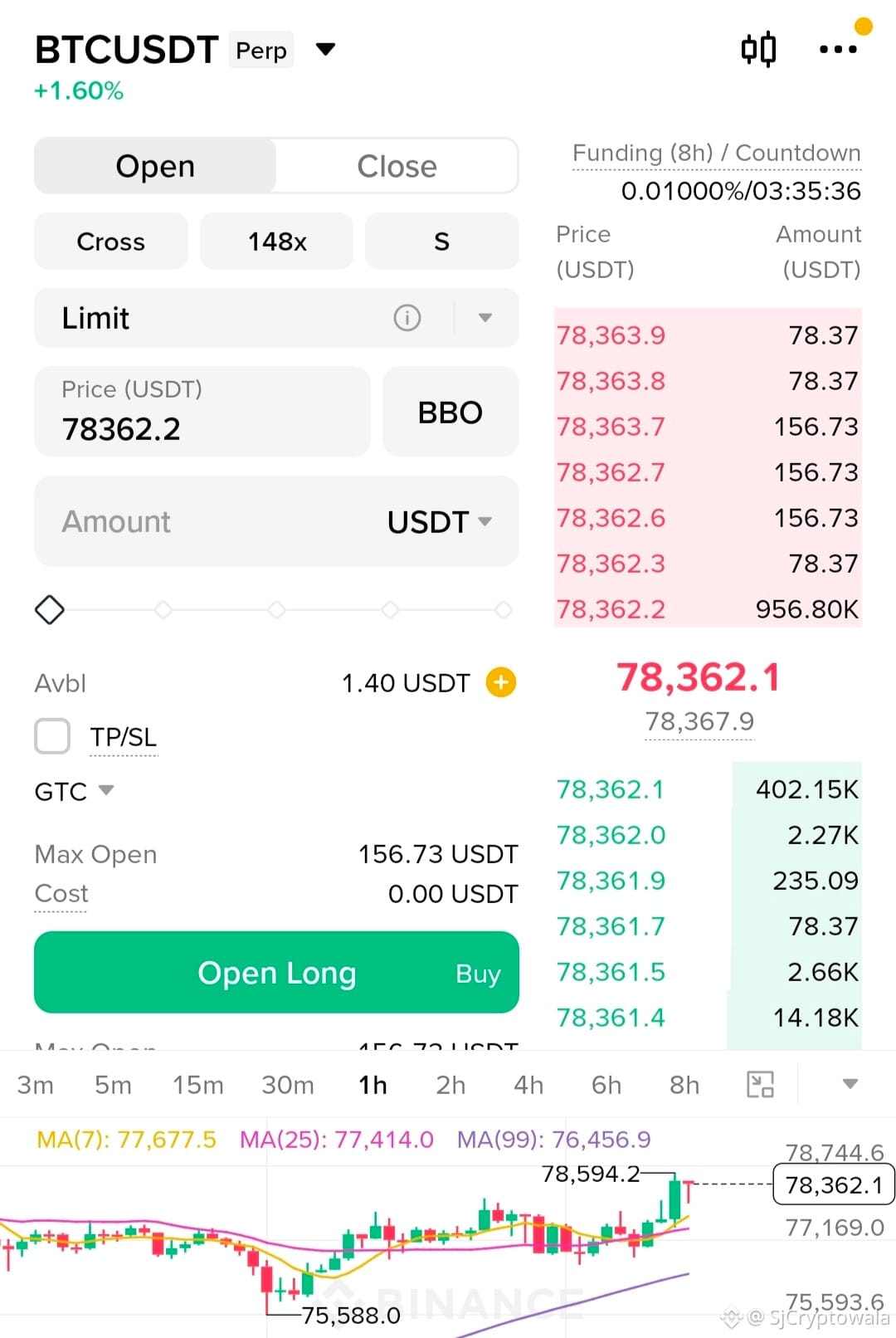Viewport: 896px width, 1338px height.
Task: Adjust the 148x leverage
Action: 276,241
